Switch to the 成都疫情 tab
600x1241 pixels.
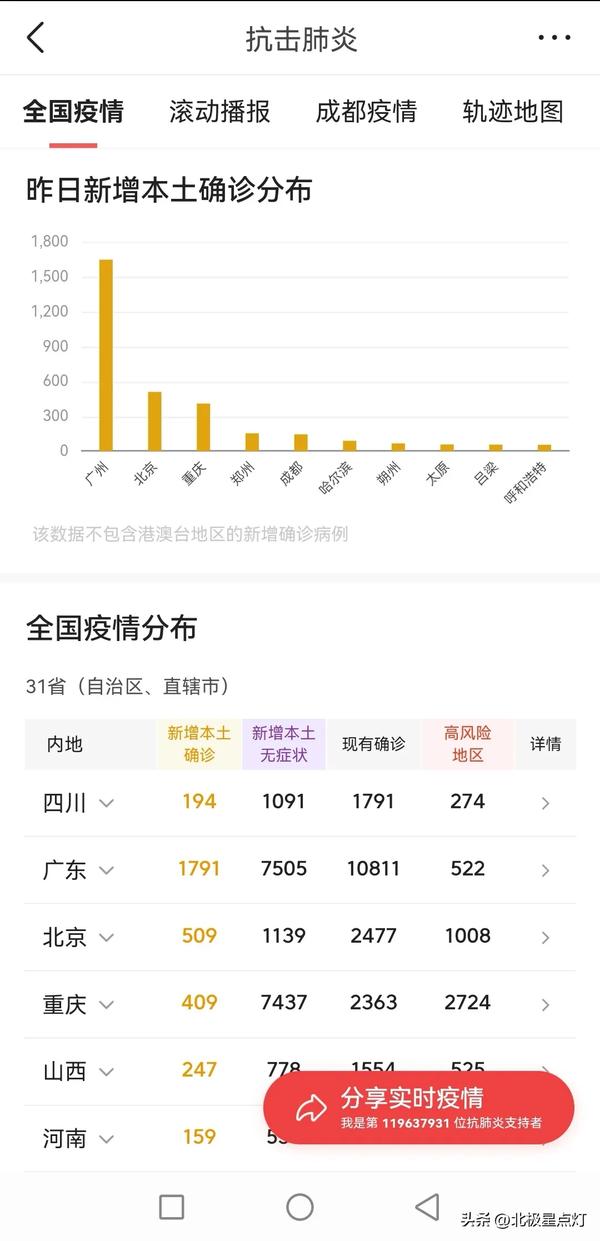tap(366, 111)
